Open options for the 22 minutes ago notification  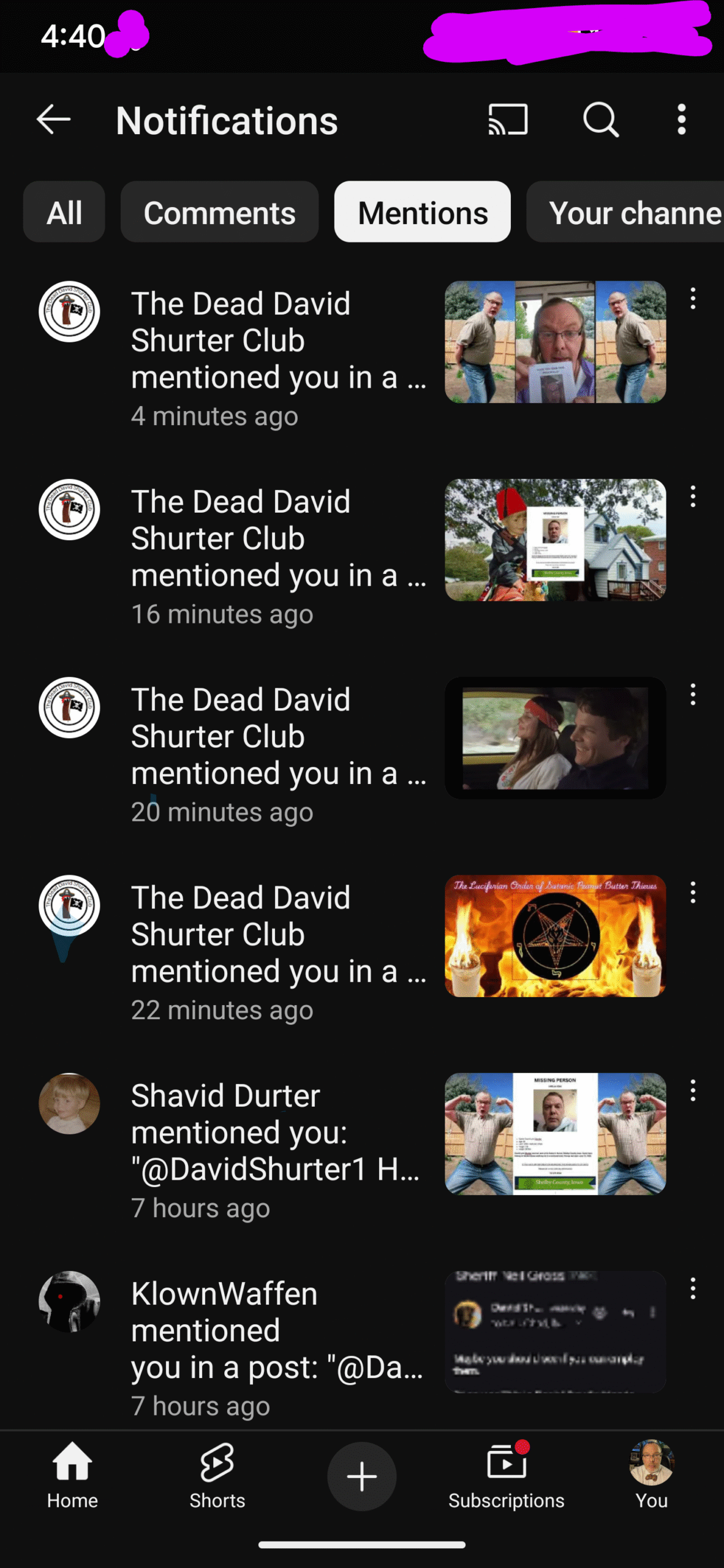[x=693, y=893]
